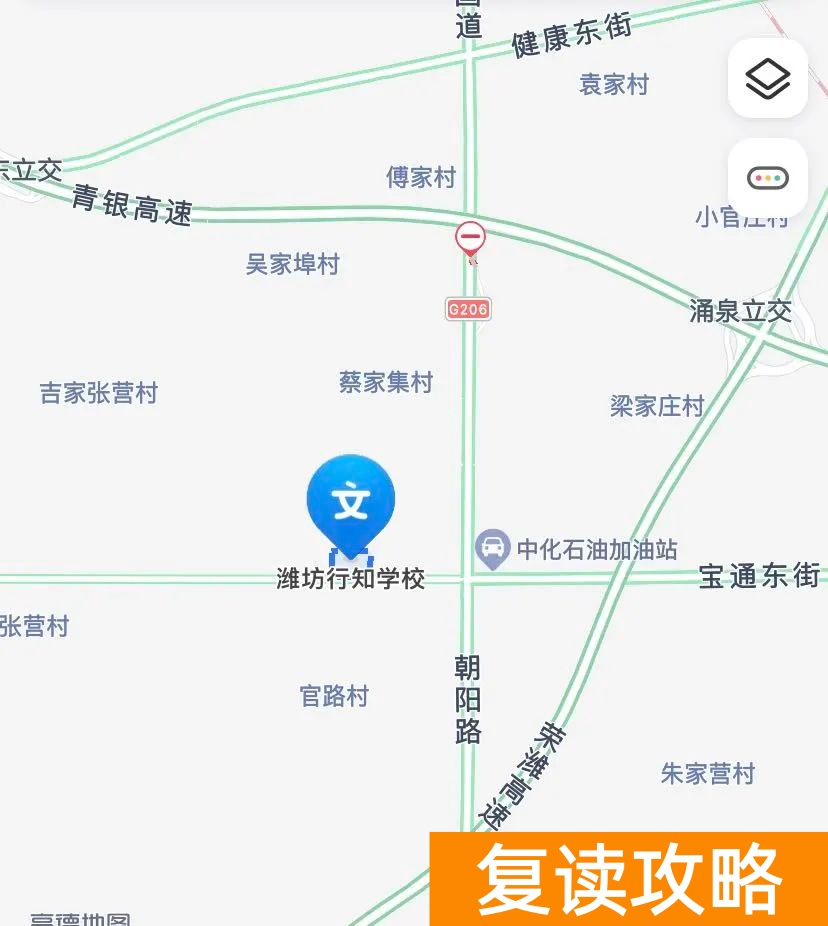
Task: Click the 潍坊行知学校 blue 文 marker
Action: point(350,500)
